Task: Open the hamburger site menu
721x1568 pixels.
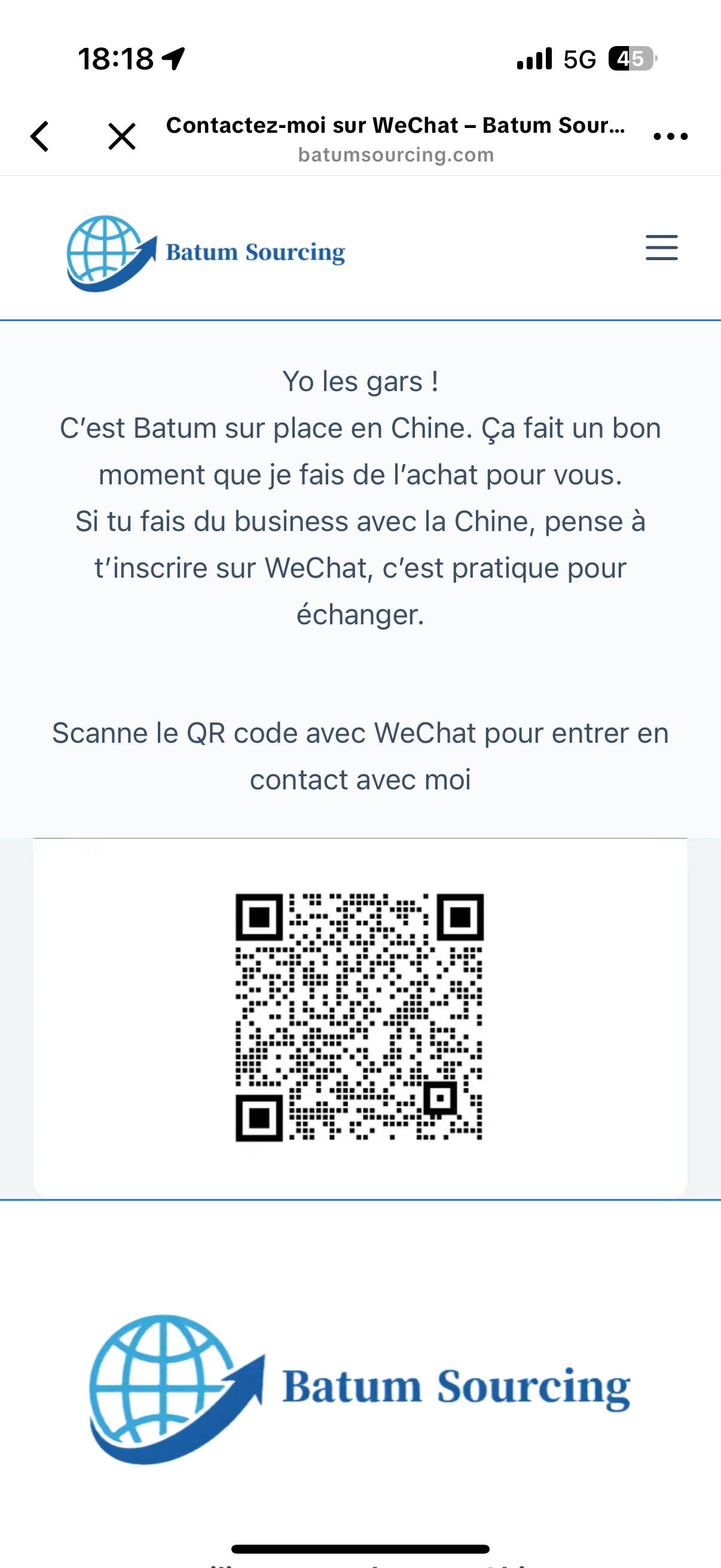Action: pos(661,248)
